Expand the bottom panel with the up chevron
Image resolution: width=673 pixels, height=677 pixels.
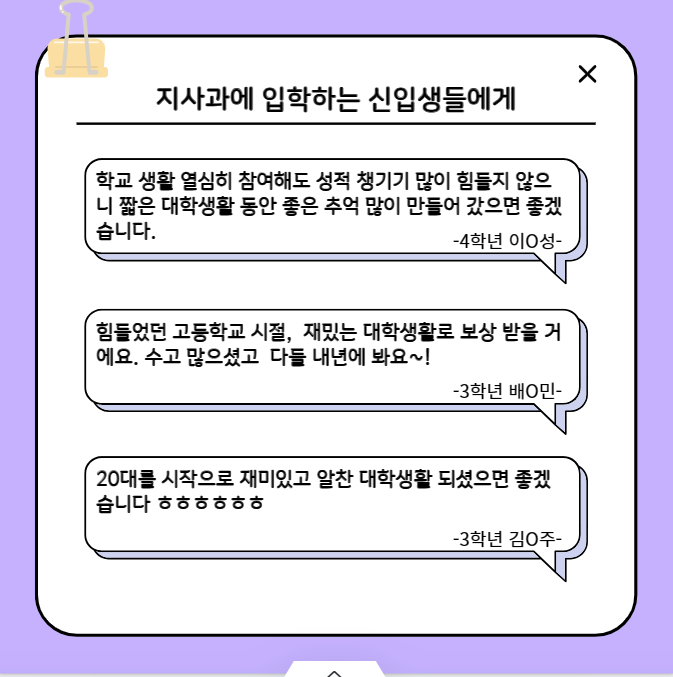tap(335, 670)
